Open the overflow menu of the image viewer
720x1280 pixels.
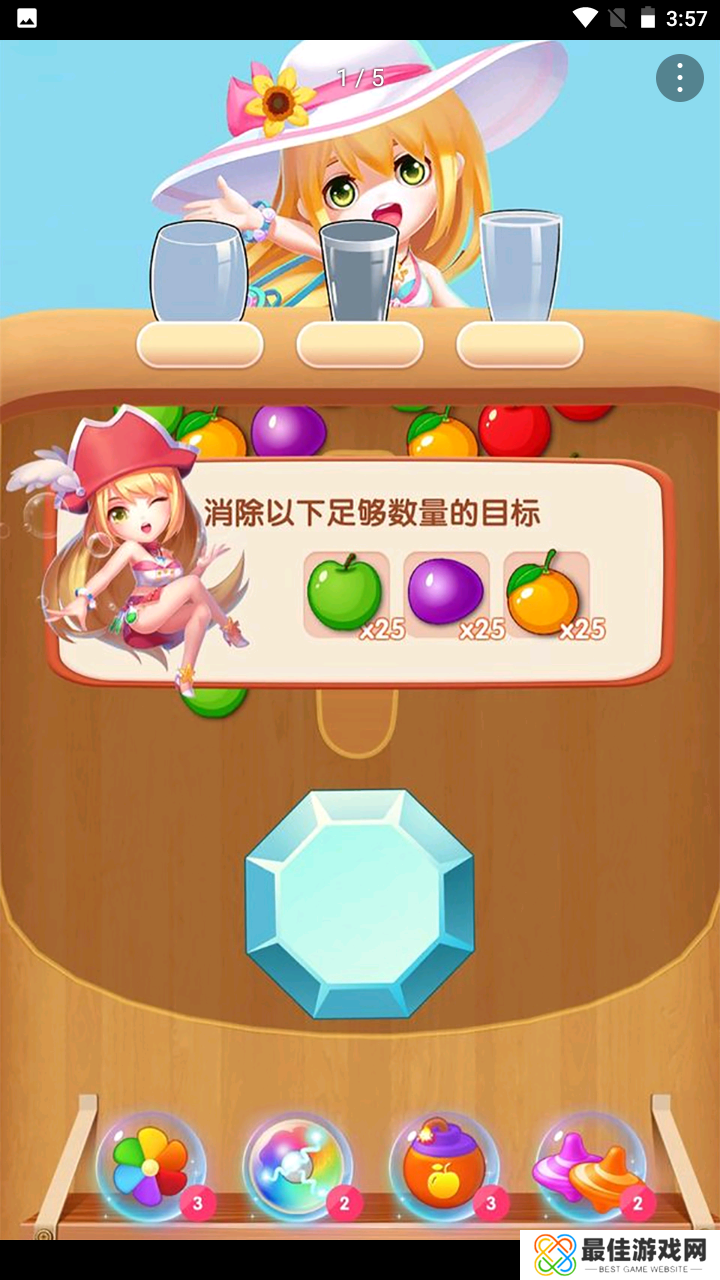click(x=680, y=77)
